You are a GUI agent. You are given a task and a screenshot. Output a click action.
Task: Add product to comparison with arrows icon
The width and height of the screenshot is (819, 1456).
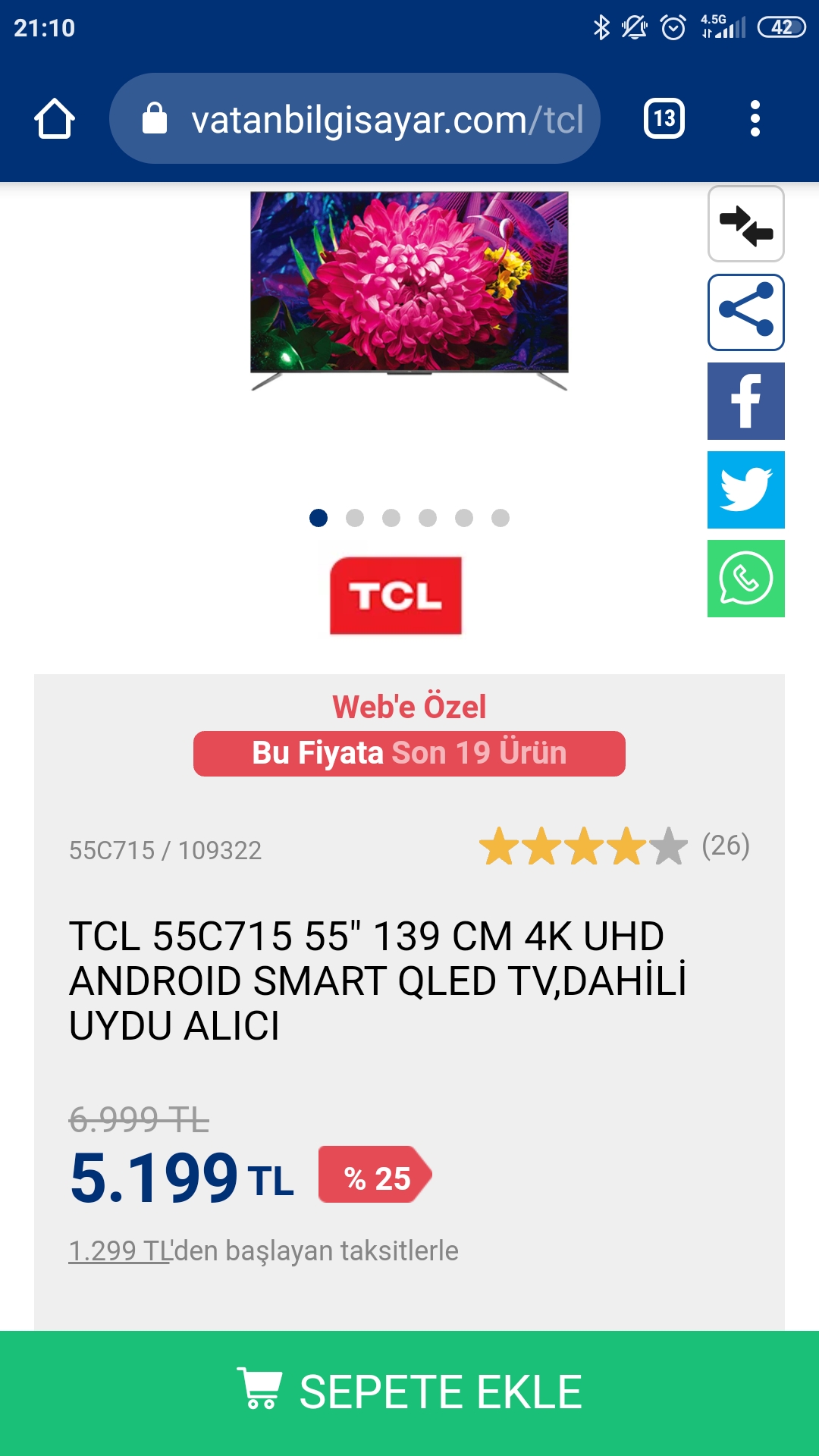745,224
